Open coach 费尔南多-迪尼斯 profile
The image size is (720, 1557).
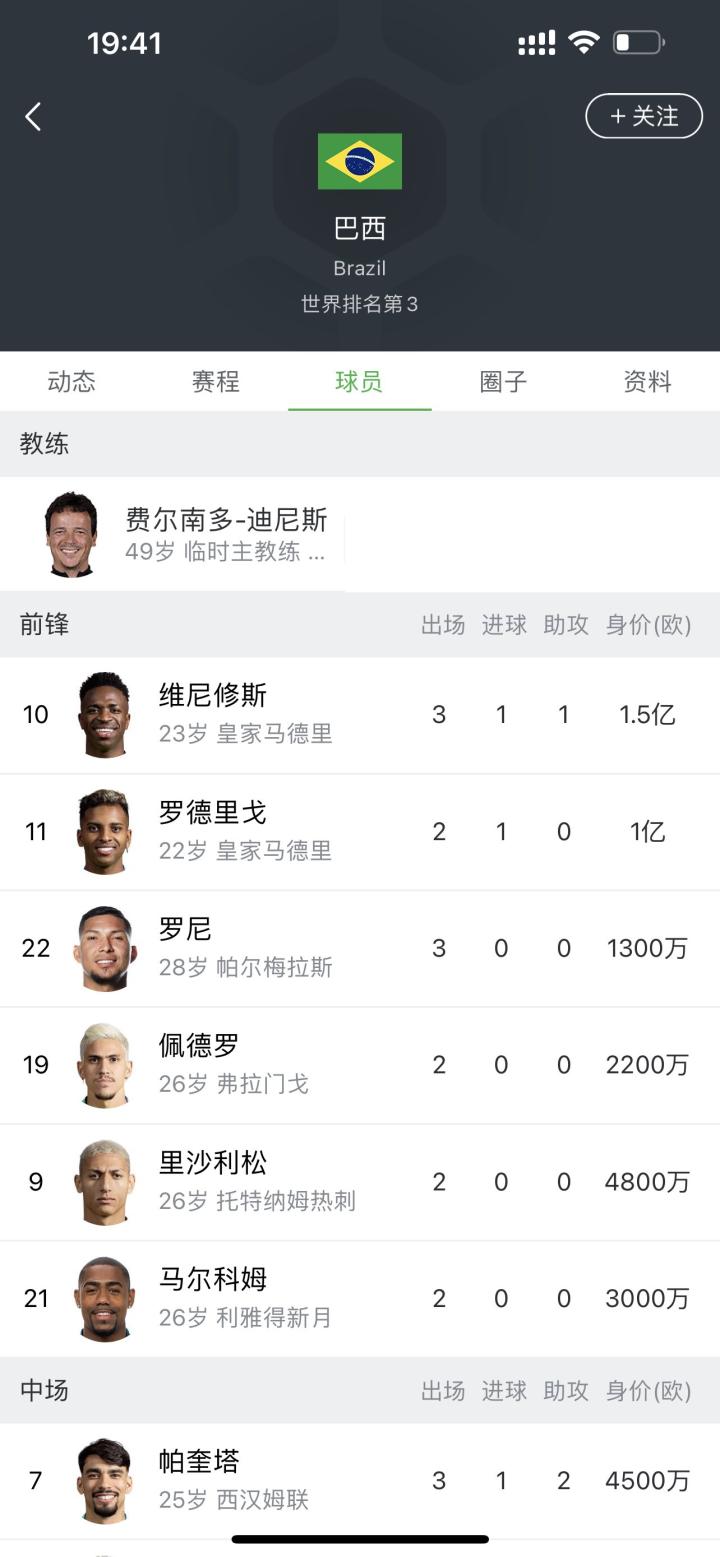tap(225, 534)
